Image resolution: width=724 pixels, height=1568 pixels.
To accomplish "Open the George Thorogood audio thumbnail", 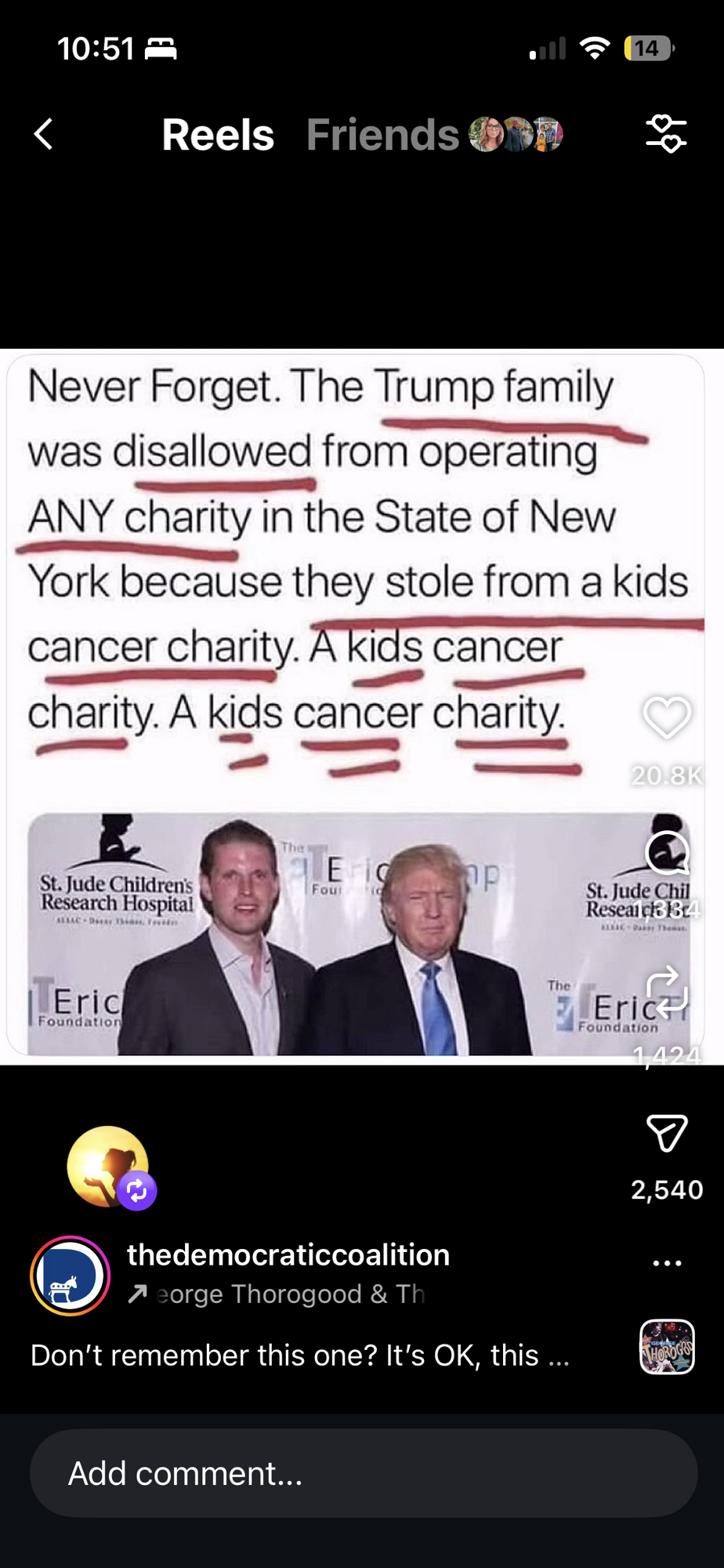I will 667,1347.
